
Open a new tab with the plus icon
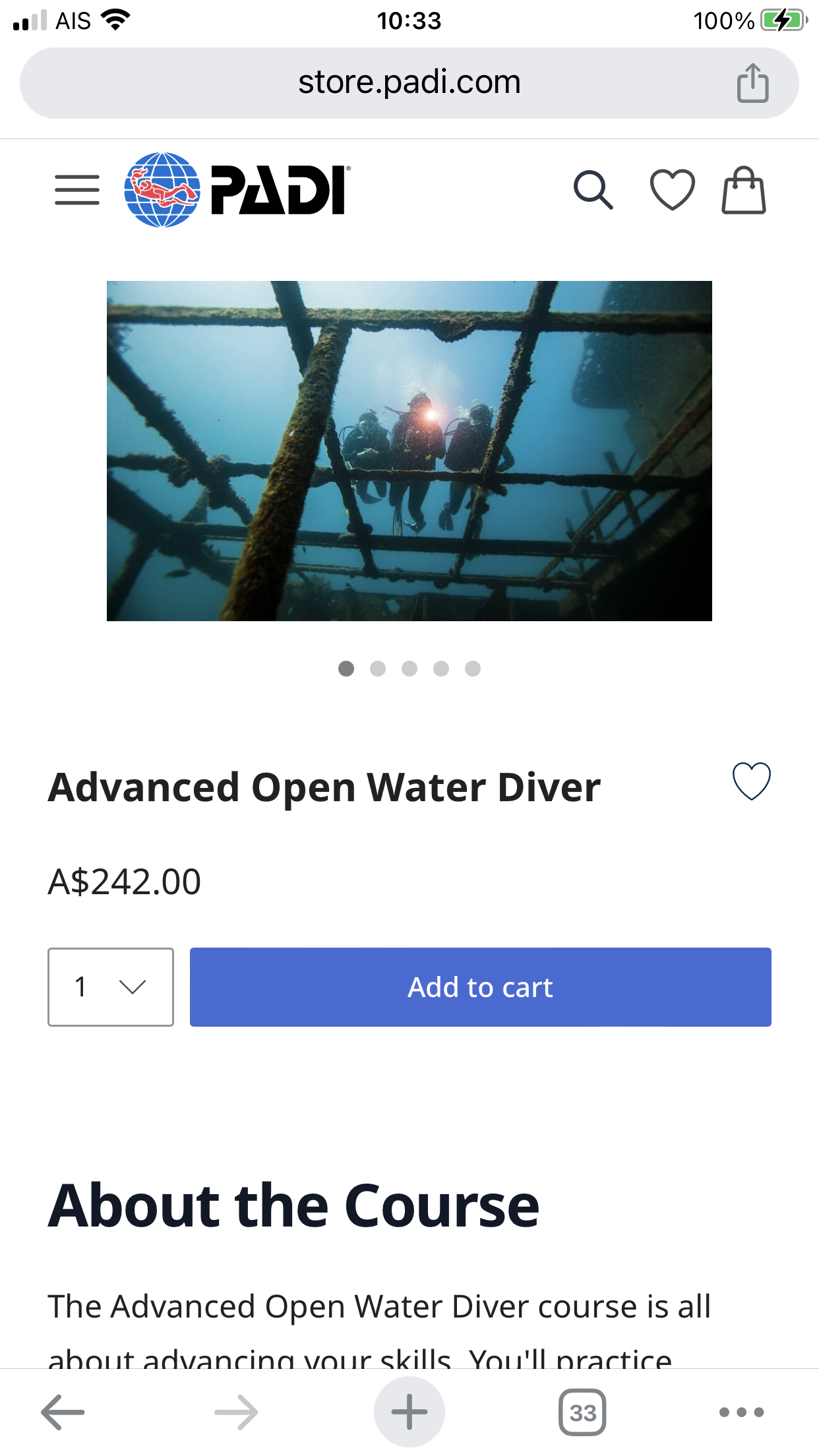point(409,1411)
